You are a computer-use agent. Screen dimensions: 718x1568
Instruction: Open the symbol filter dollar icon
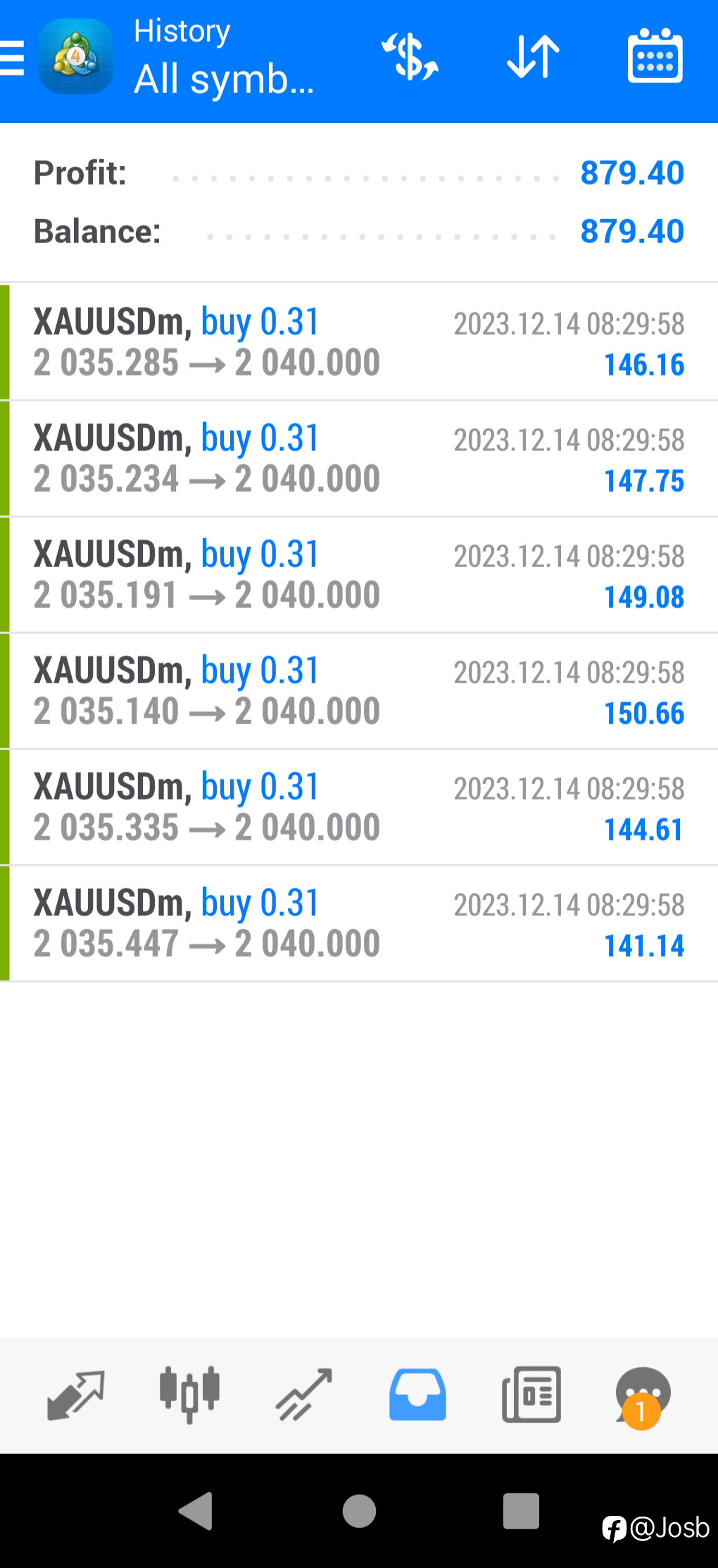(410, 56)
